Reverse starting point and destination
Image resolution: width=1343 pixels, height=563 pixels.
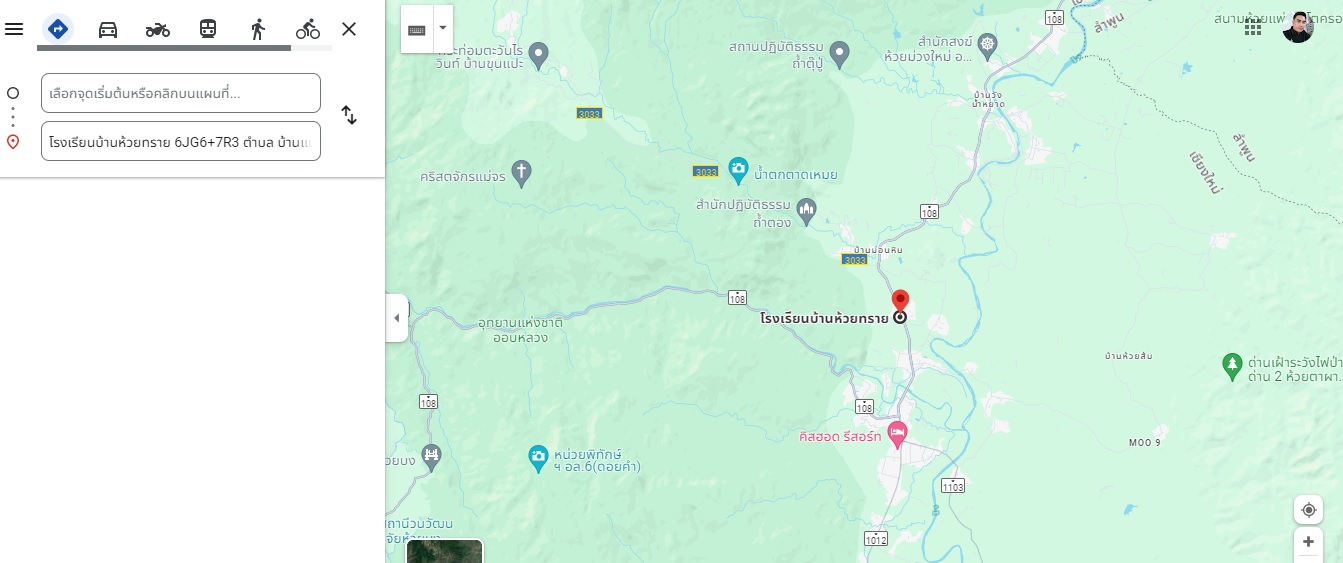349,115
